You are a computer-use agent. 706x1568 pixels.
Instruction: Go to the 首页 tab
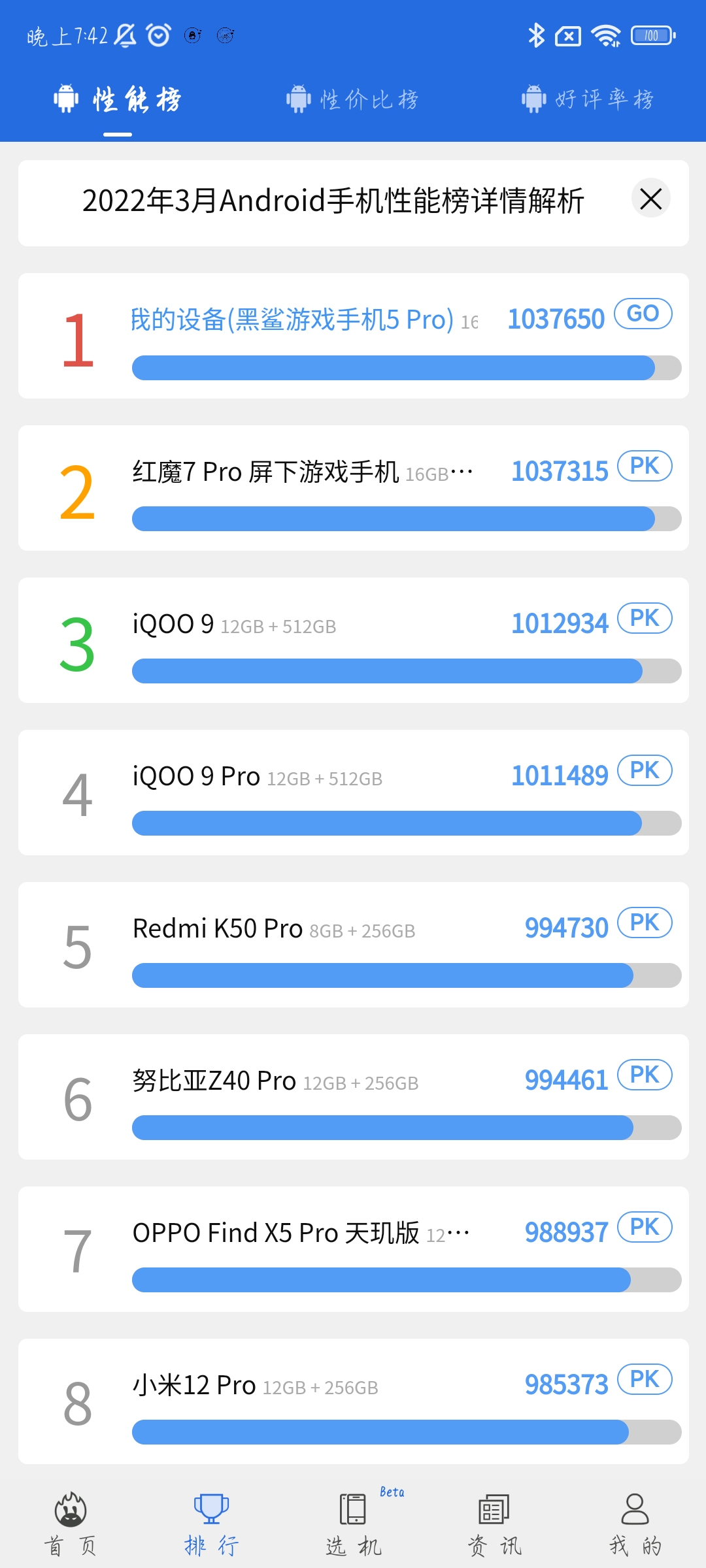[71, 1525]
